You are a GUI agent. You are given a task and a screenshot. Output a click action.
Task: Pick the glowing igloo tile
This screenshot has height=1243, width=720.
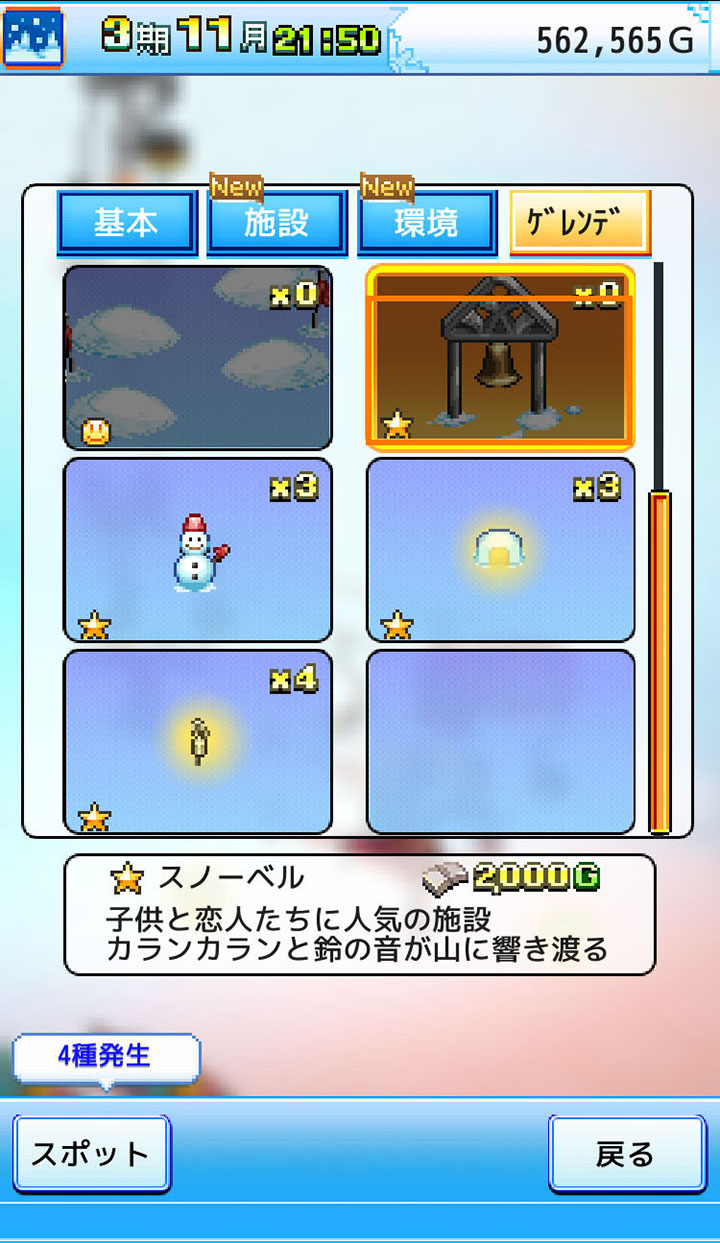(x=501, y=549)
